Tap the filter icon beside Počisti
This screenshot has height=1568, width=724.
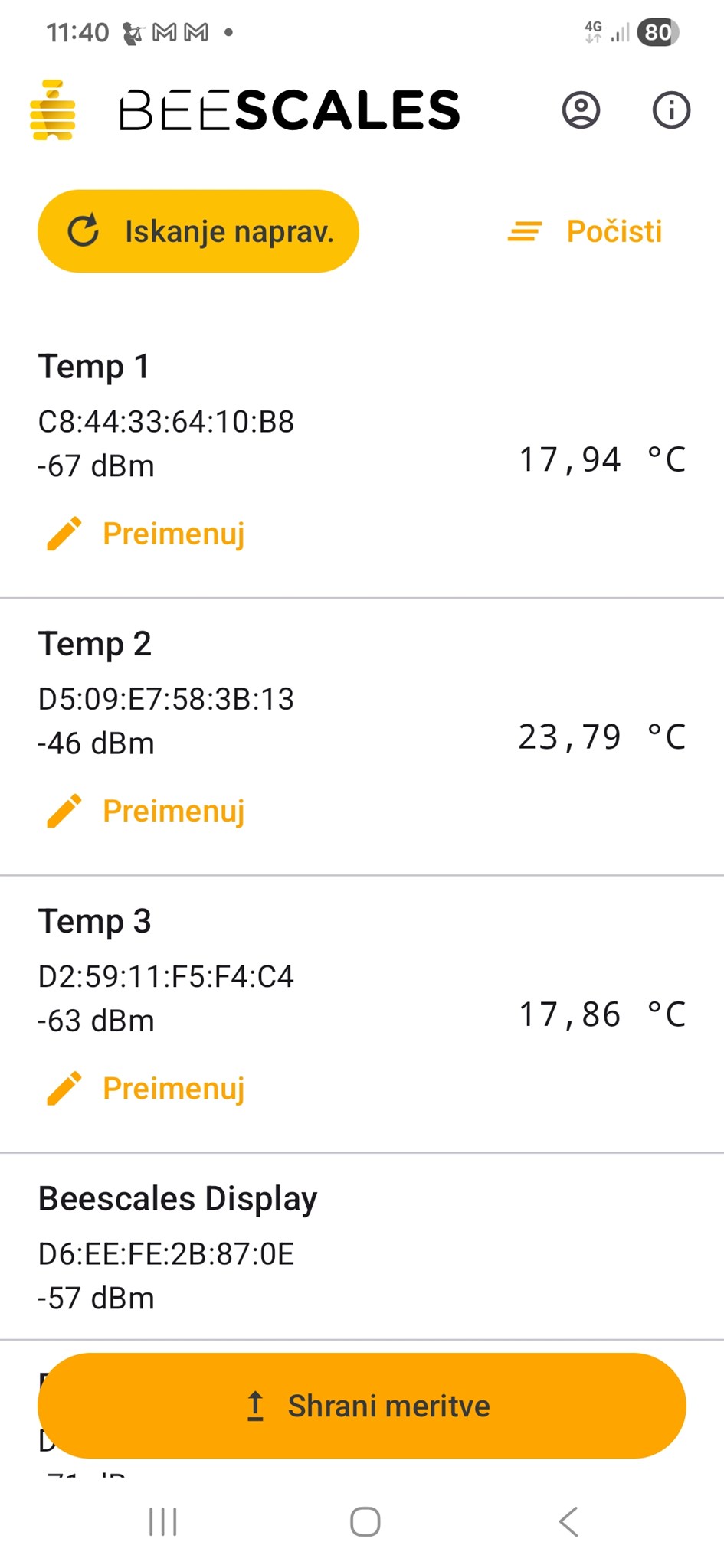coord(523,232)
